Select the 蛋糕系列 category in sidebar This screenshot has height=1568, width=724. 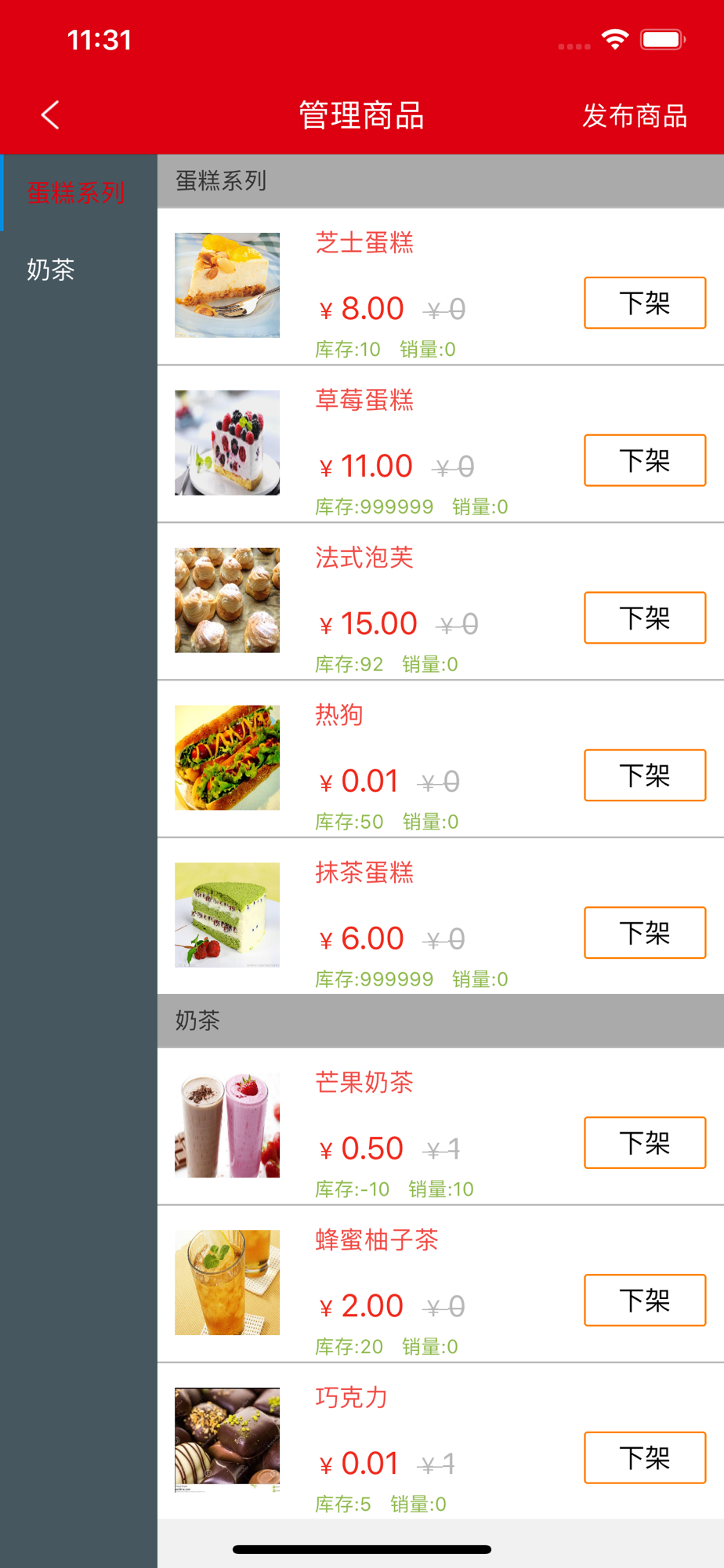point(78,193)
